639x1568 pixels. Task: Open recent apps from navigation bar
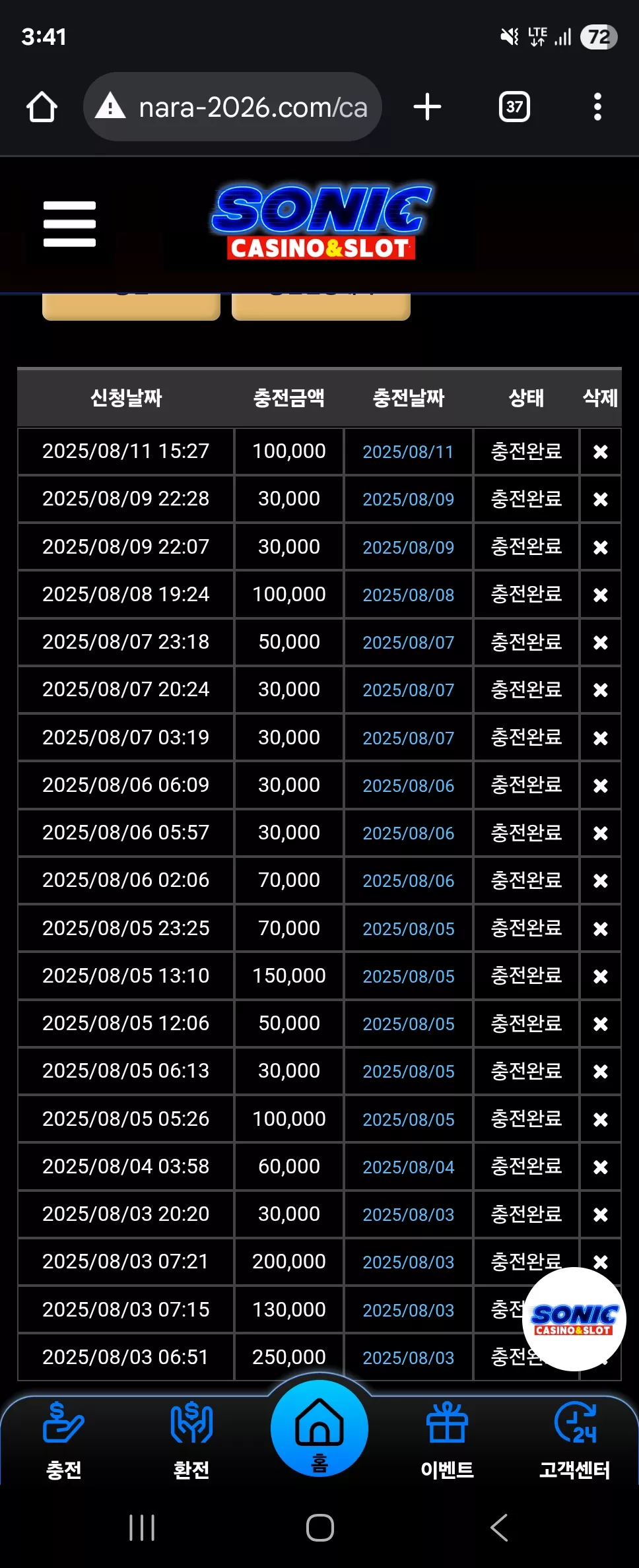142,1528
